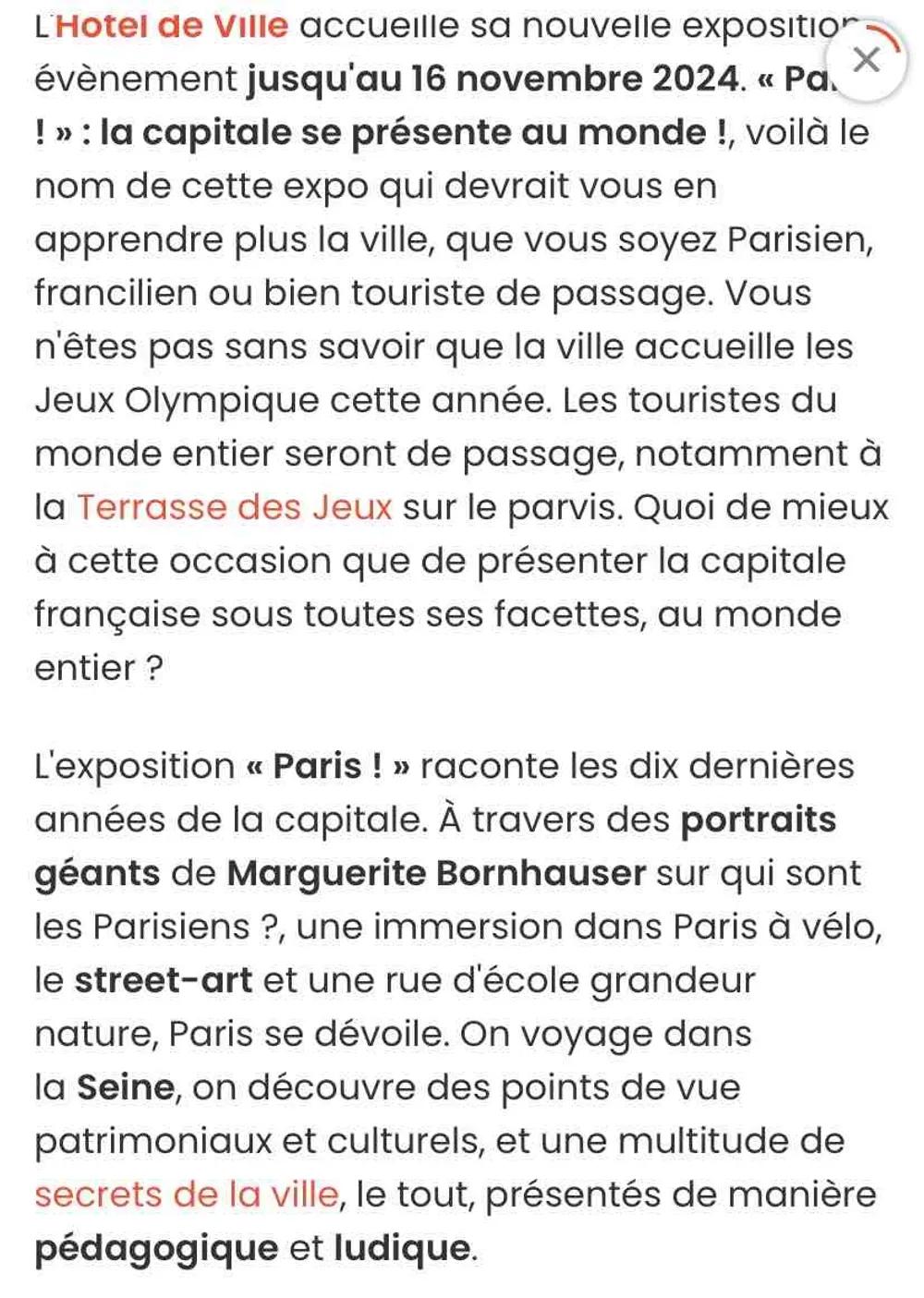Image resolution: width=924 pixels, height=1298 pixels.
Task: Open the Terrasse des Jeux link
Action: tap(234, 507)
